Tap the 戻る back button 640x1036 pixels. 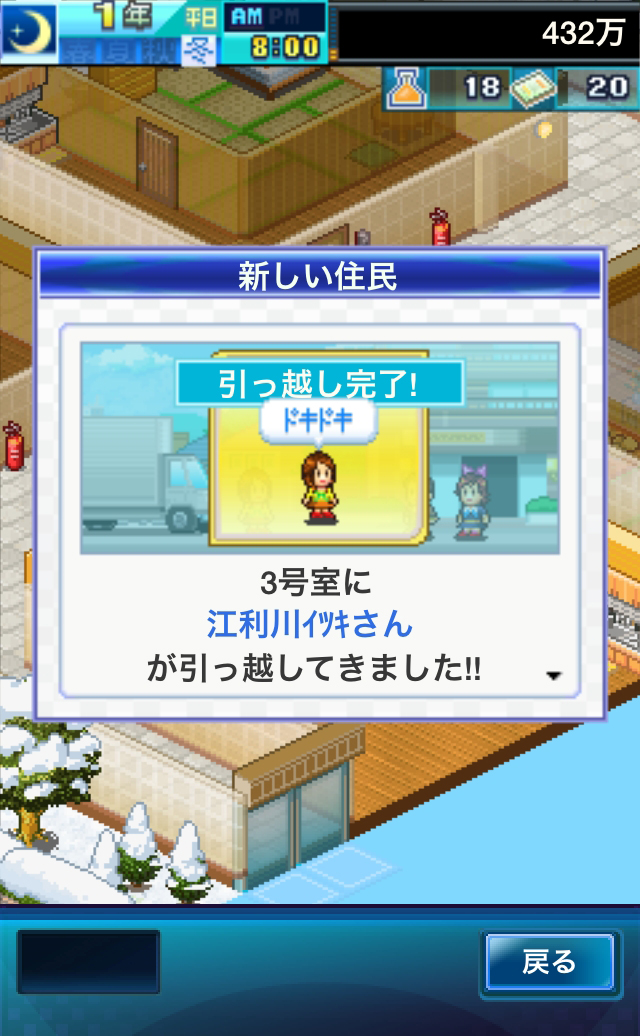(x=549, y=962)
